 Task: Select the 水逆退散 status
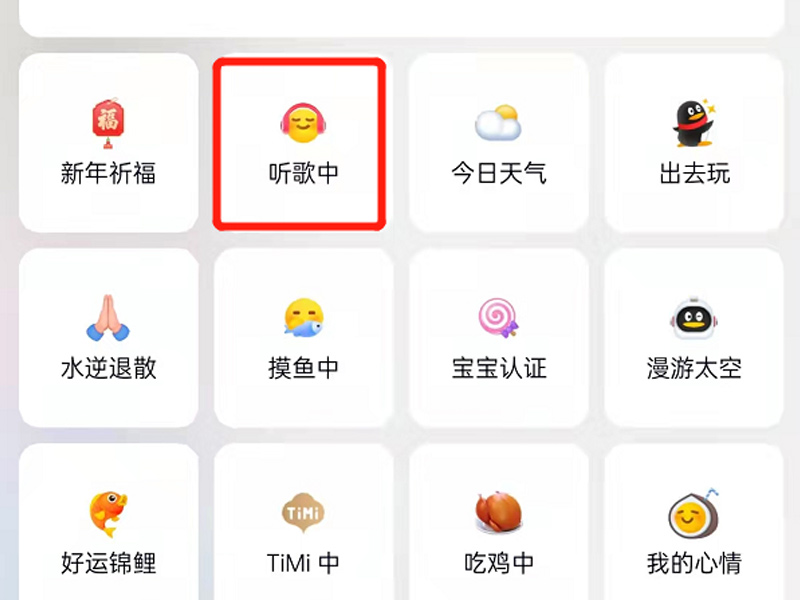(x=108, y=338)
